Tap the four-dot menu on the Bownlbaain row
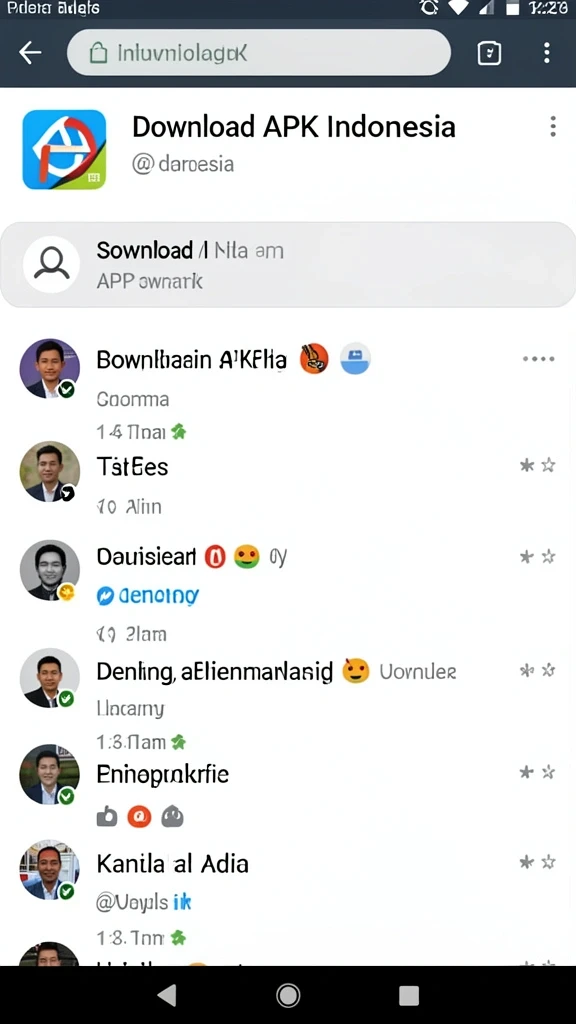The height and width of the screenshot is (1024, 576). pyautogui.click(x=539, y=359)
